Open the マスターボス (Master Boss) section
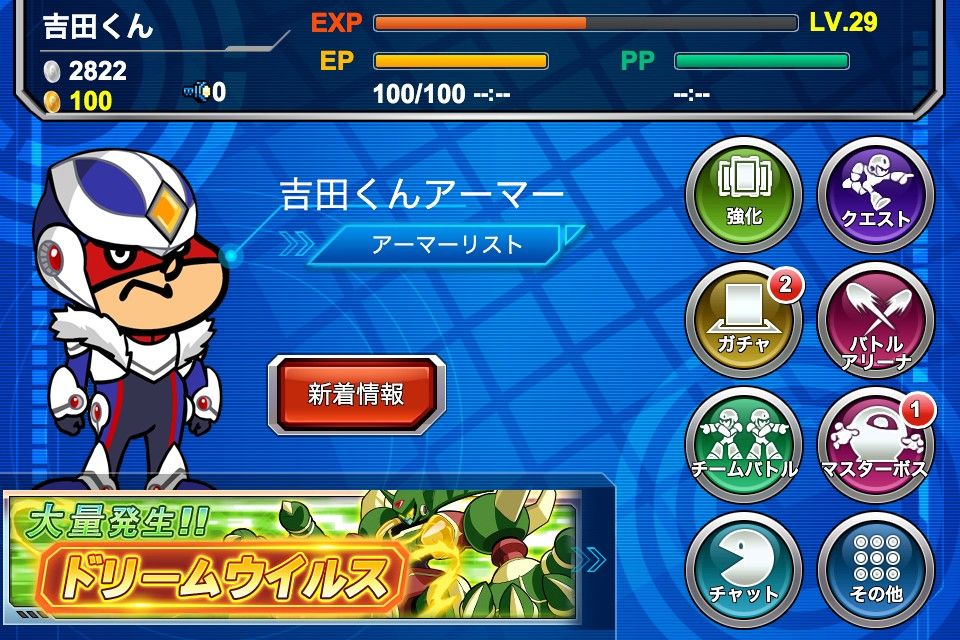960x640 pixels. point(875,444)
